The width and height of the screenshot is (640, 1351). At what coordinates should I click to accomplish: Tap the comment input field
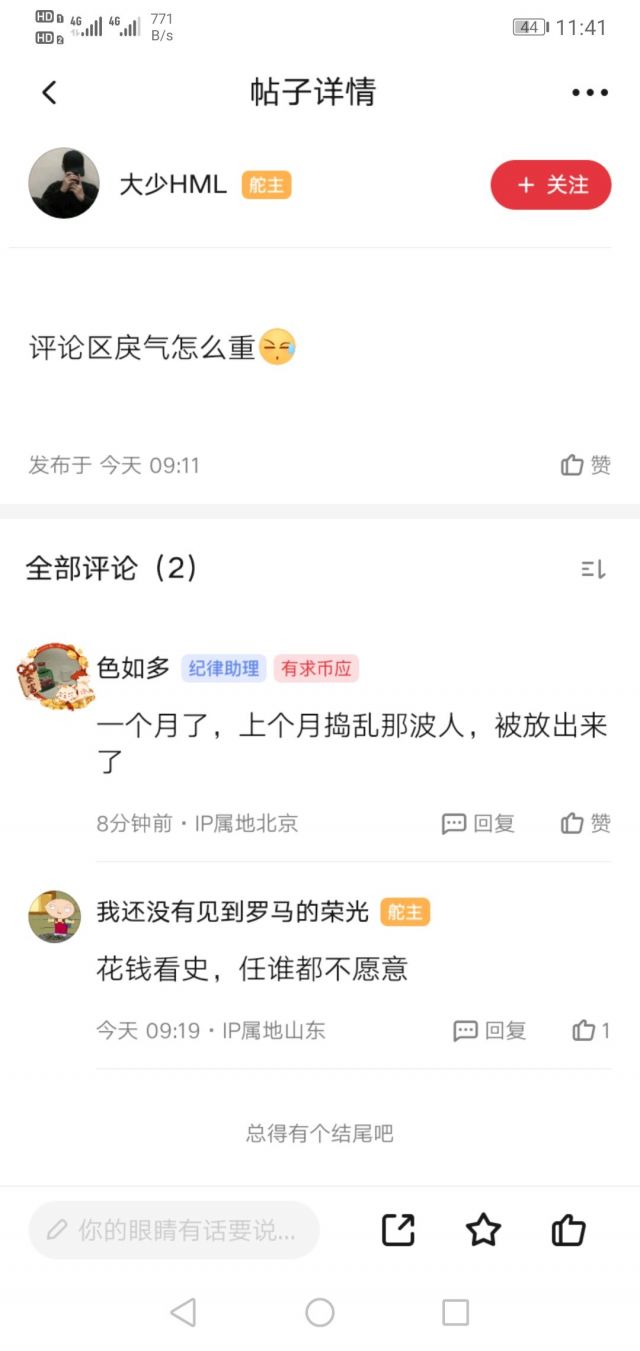coord(174,1230)
